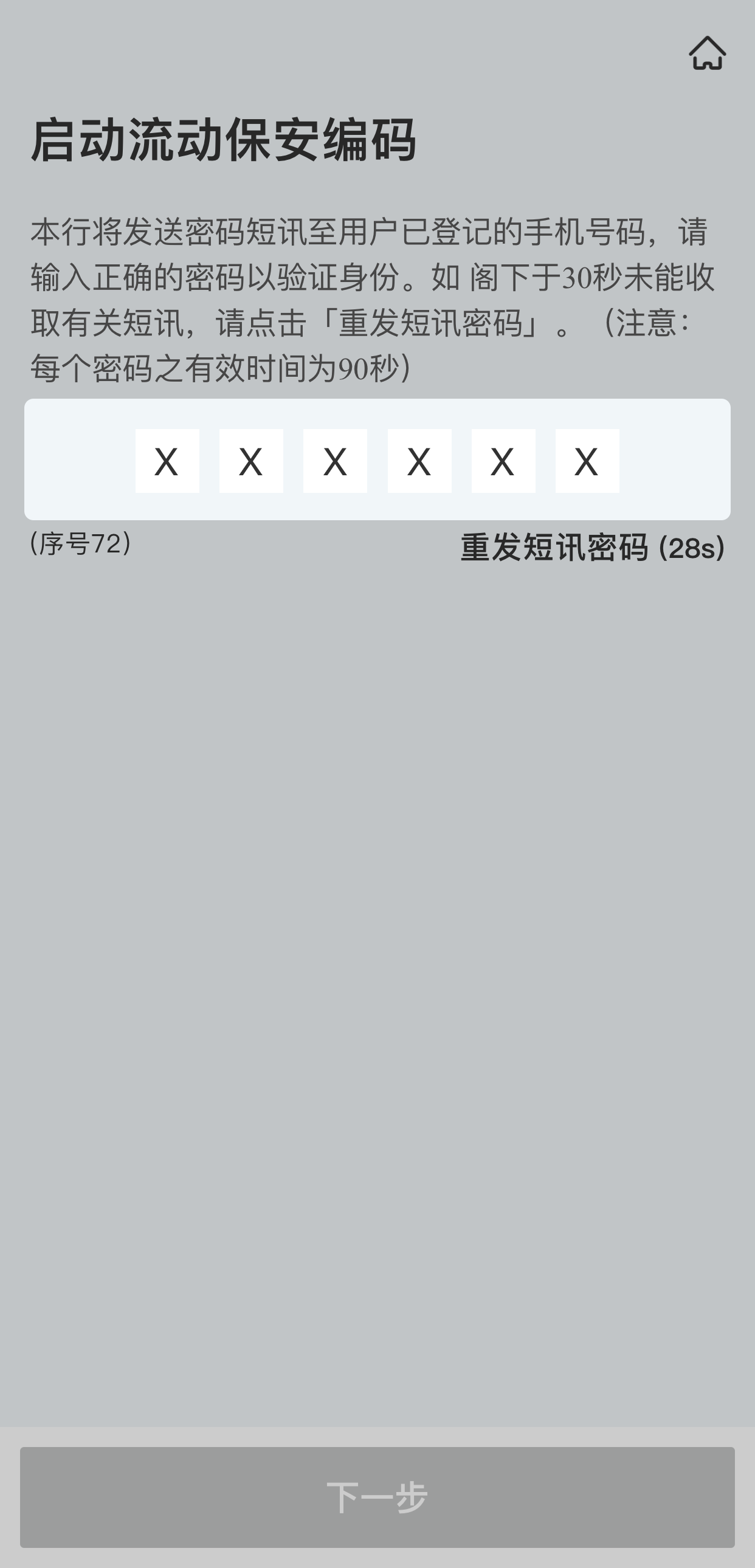Viewport: 755px width, 1568px height.
Task: Tap the 下一步 next step button
Action: 377,1497
